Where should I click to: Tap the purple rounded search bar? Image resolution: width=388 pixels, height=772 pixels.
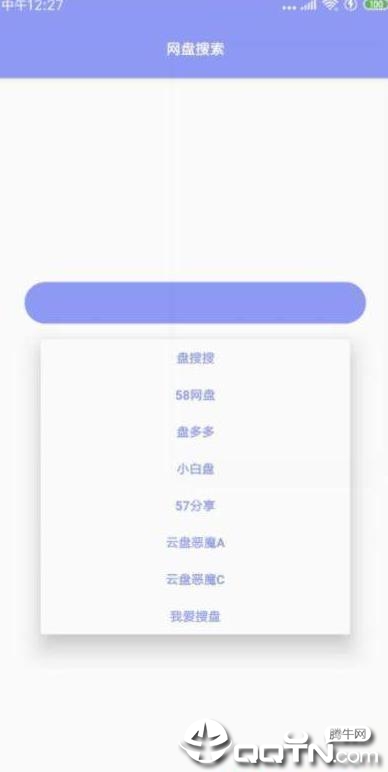click(195, 303)
